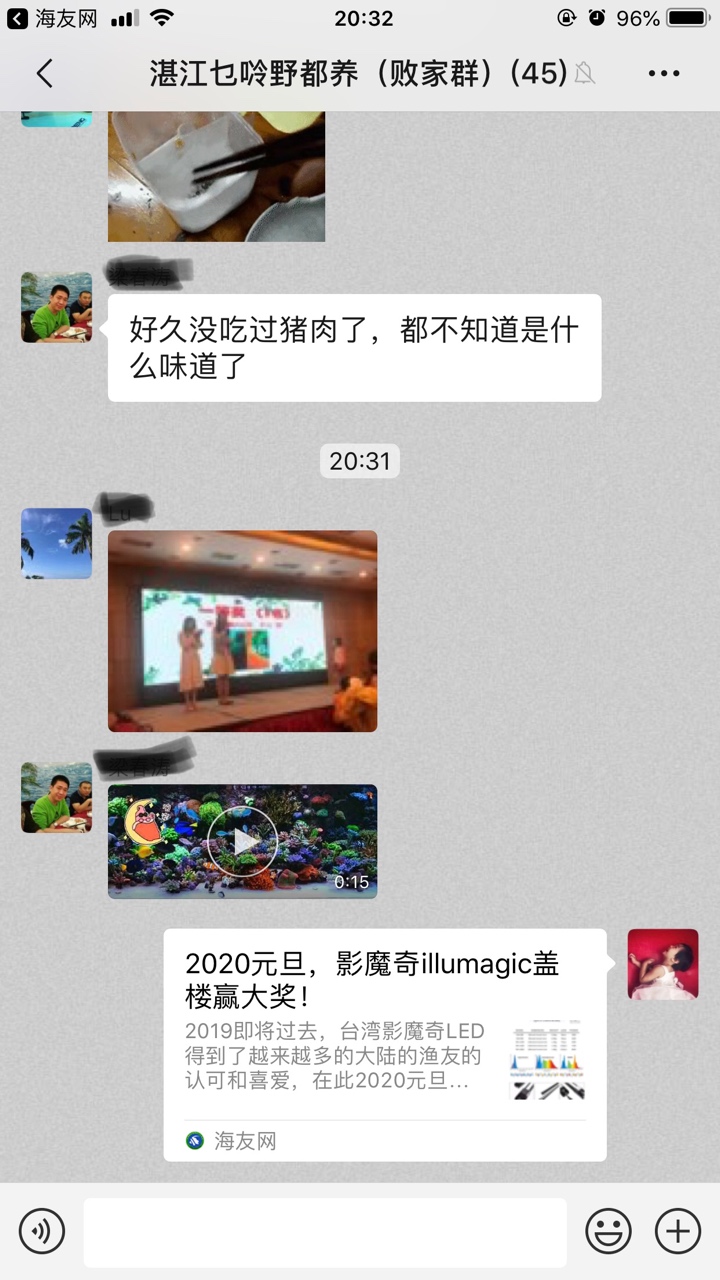This screenshot has width=720, height=1280.
Task: Open the stage event photo
Action: 243,631
